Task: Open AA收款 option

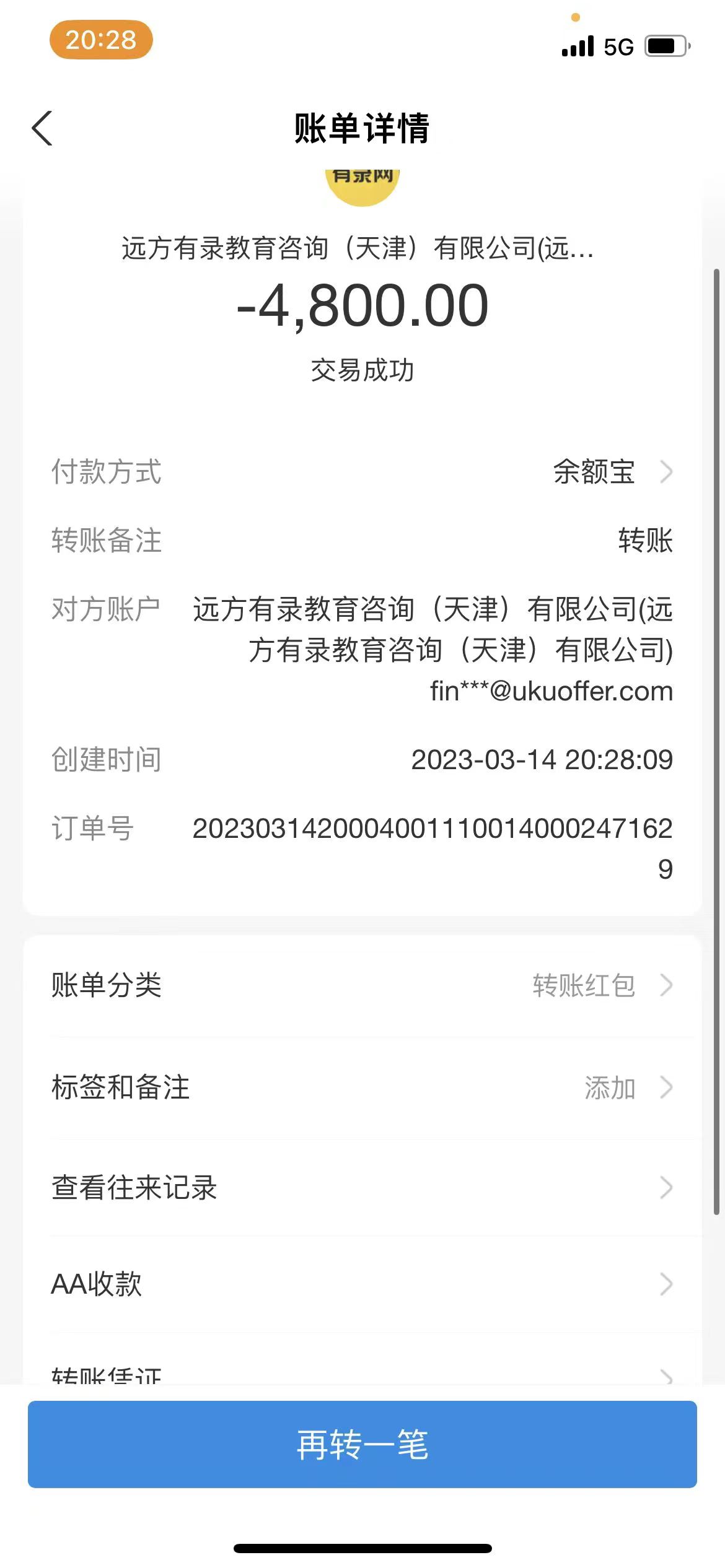Action: [x=362, y=1284]
